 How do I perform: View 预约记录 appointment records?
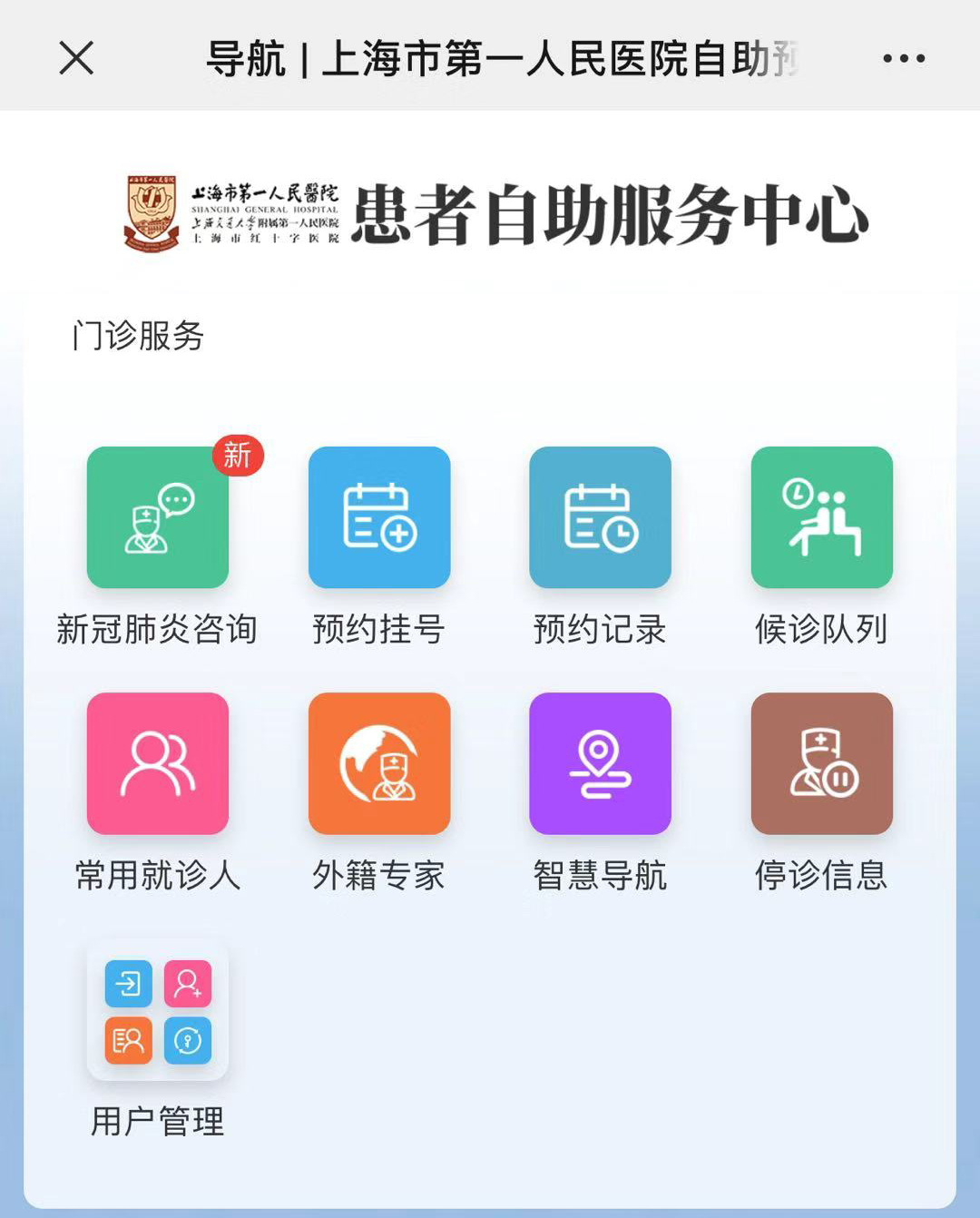pyautogui.click(x=600, y=517)
